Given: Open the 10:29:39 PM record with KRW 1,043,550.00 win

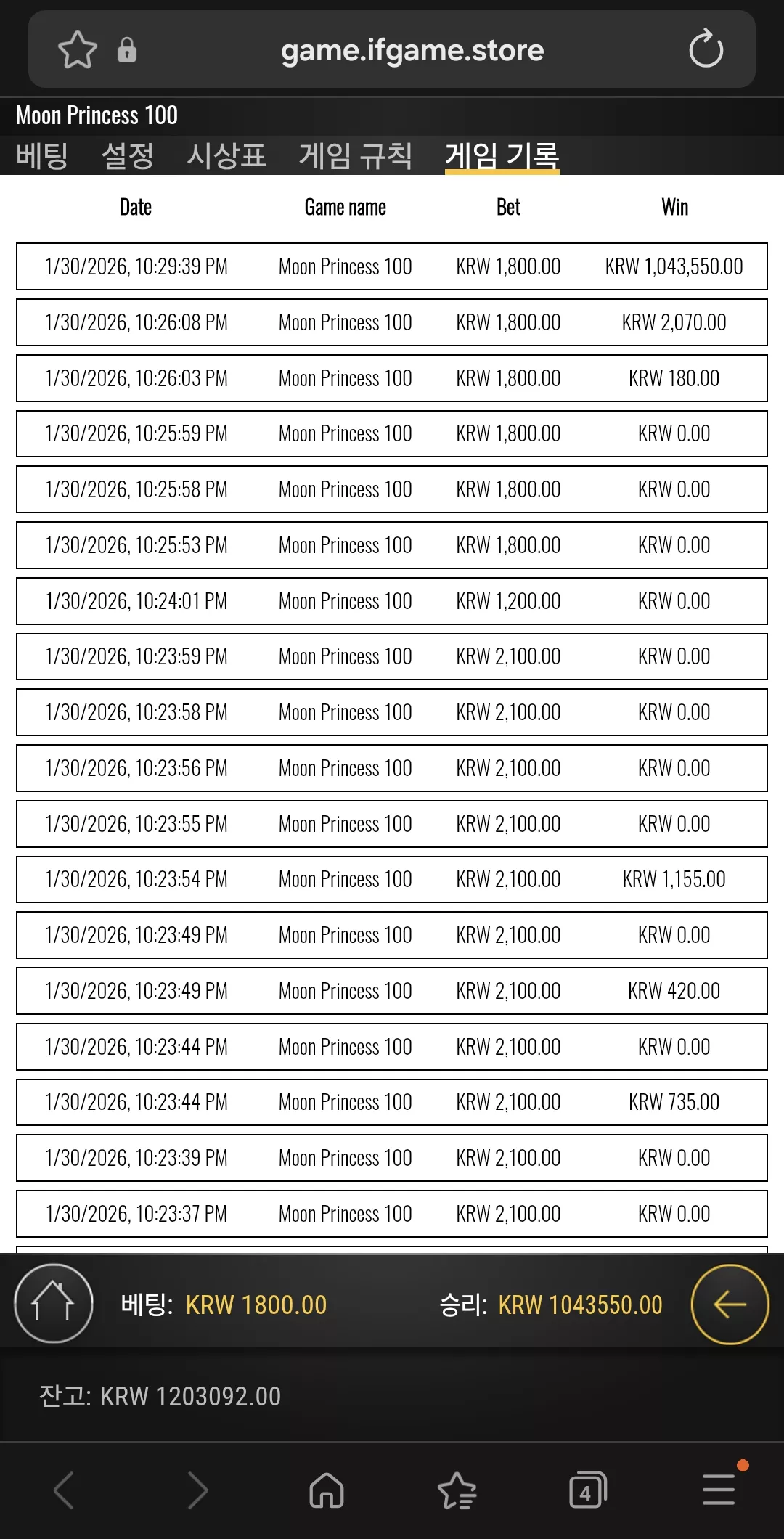Looking at the screenshot, I should tap(392, 266).
